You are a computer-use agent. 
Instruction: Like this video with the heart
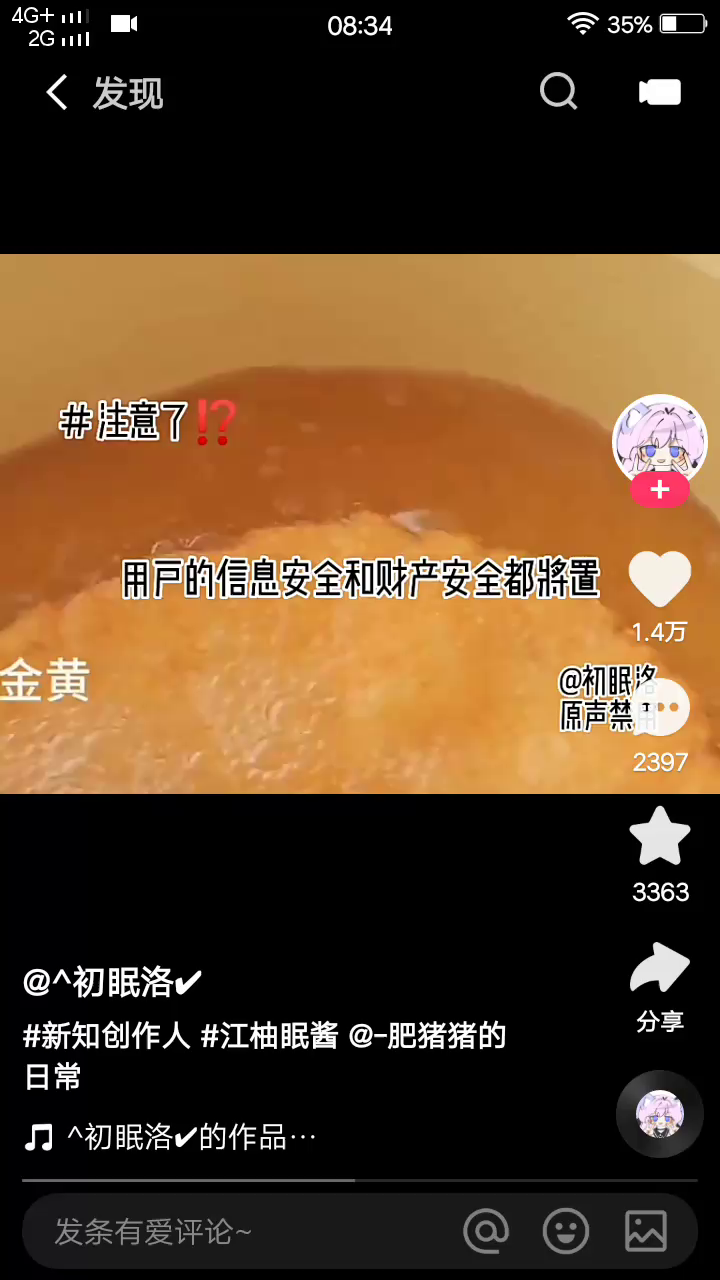tap(659, 579)
